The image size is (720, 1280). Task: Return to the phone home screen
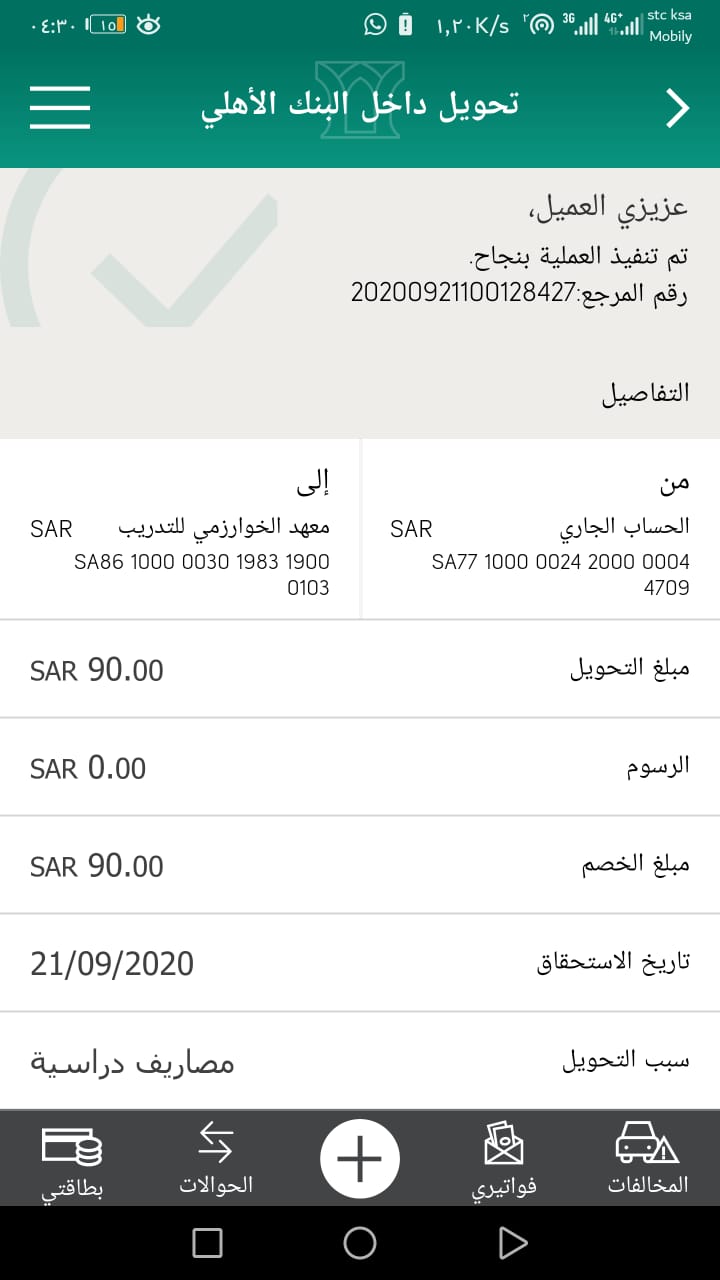click(360, 1243)
